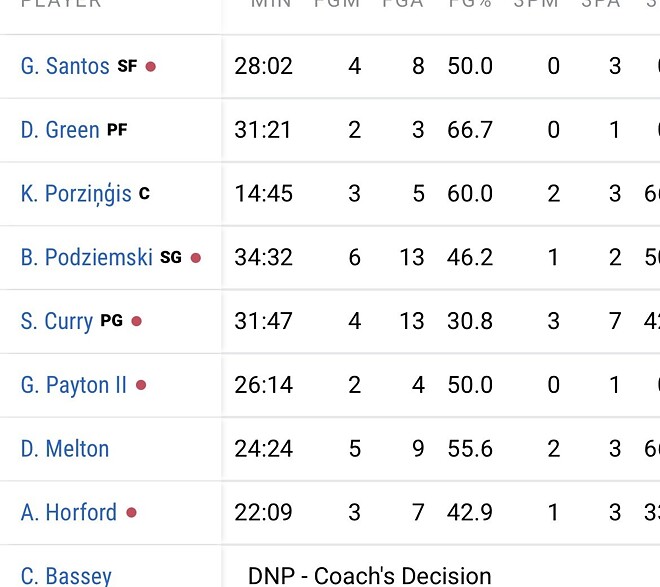This screenshot has height=587, width=660.
Task: Open G. Santos player profile
Action: [65, 66]
